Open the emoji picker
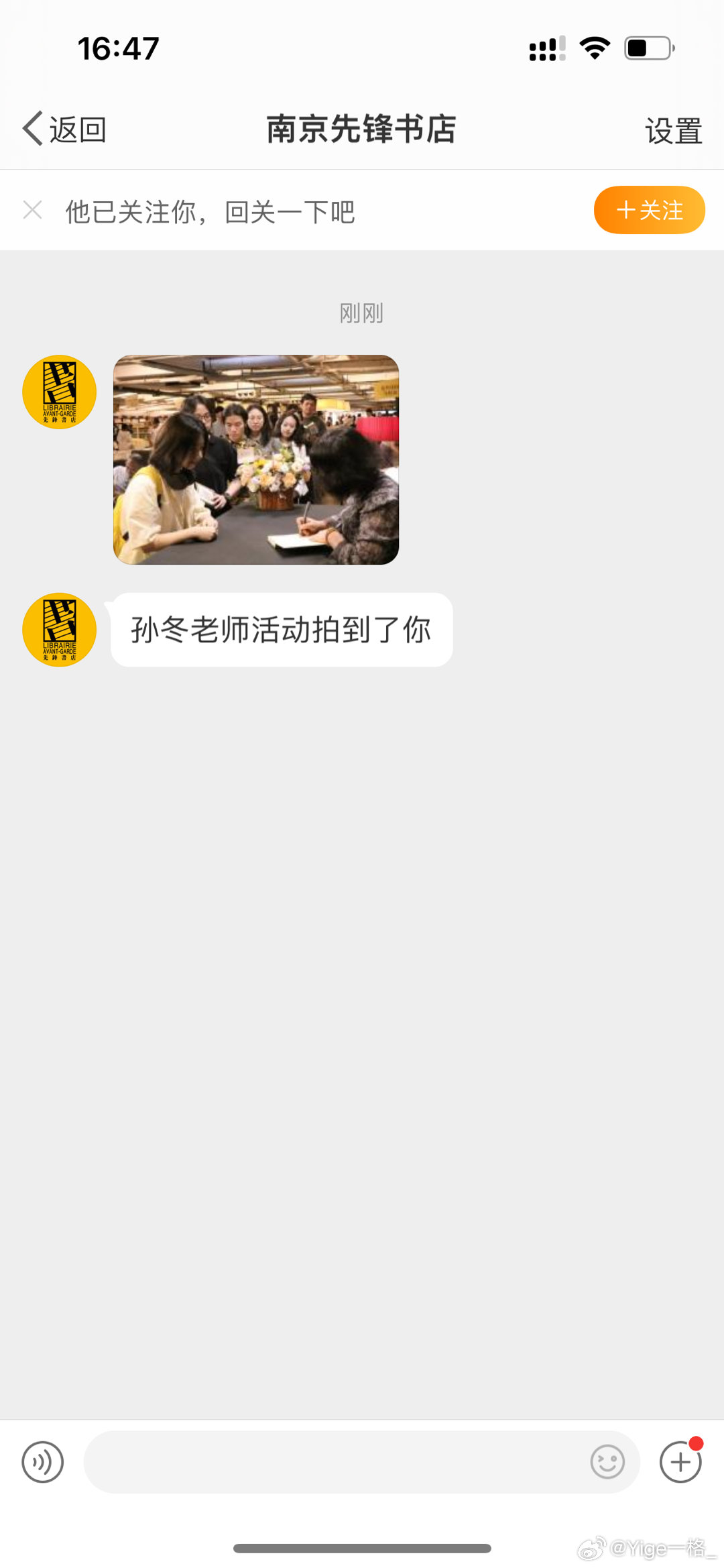Viewport: 724px width, 1568px height. pyautogui.click(x=607, y=1462)
